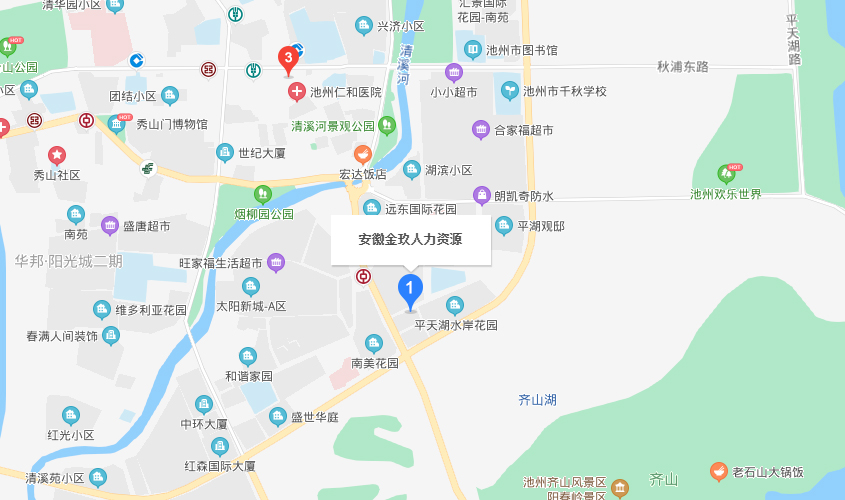Open the 安徽全玖人力资源 info label

tap(410, 240)
